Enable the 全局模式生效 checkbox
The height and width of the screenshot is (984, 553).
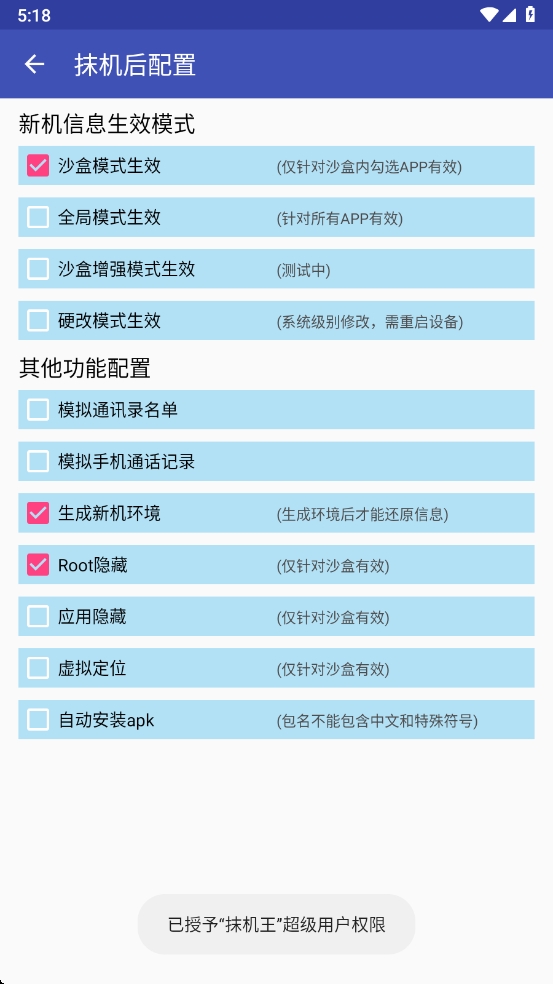[x=38, y=217]
